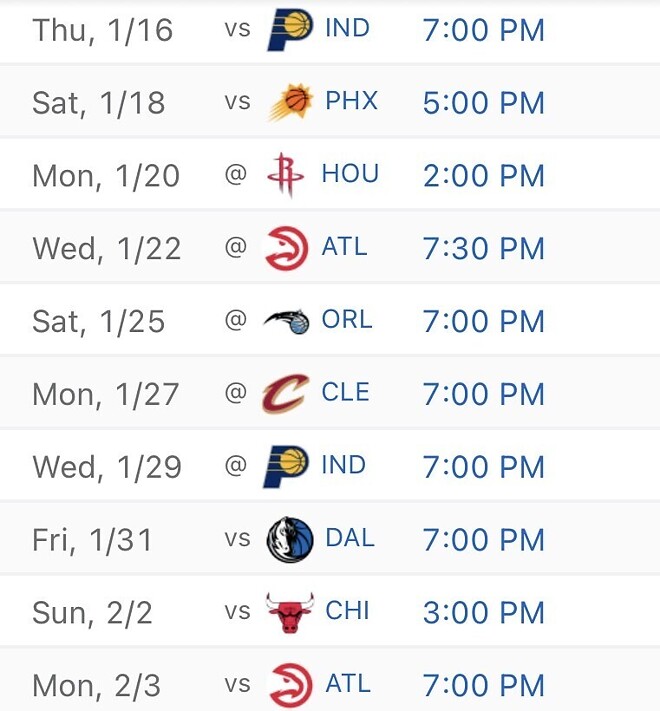This screenshot has height=711, width=660.
Task: Open the Indiana team link in the Thu, 1/16 row
Action: click(x=345, y=29)
